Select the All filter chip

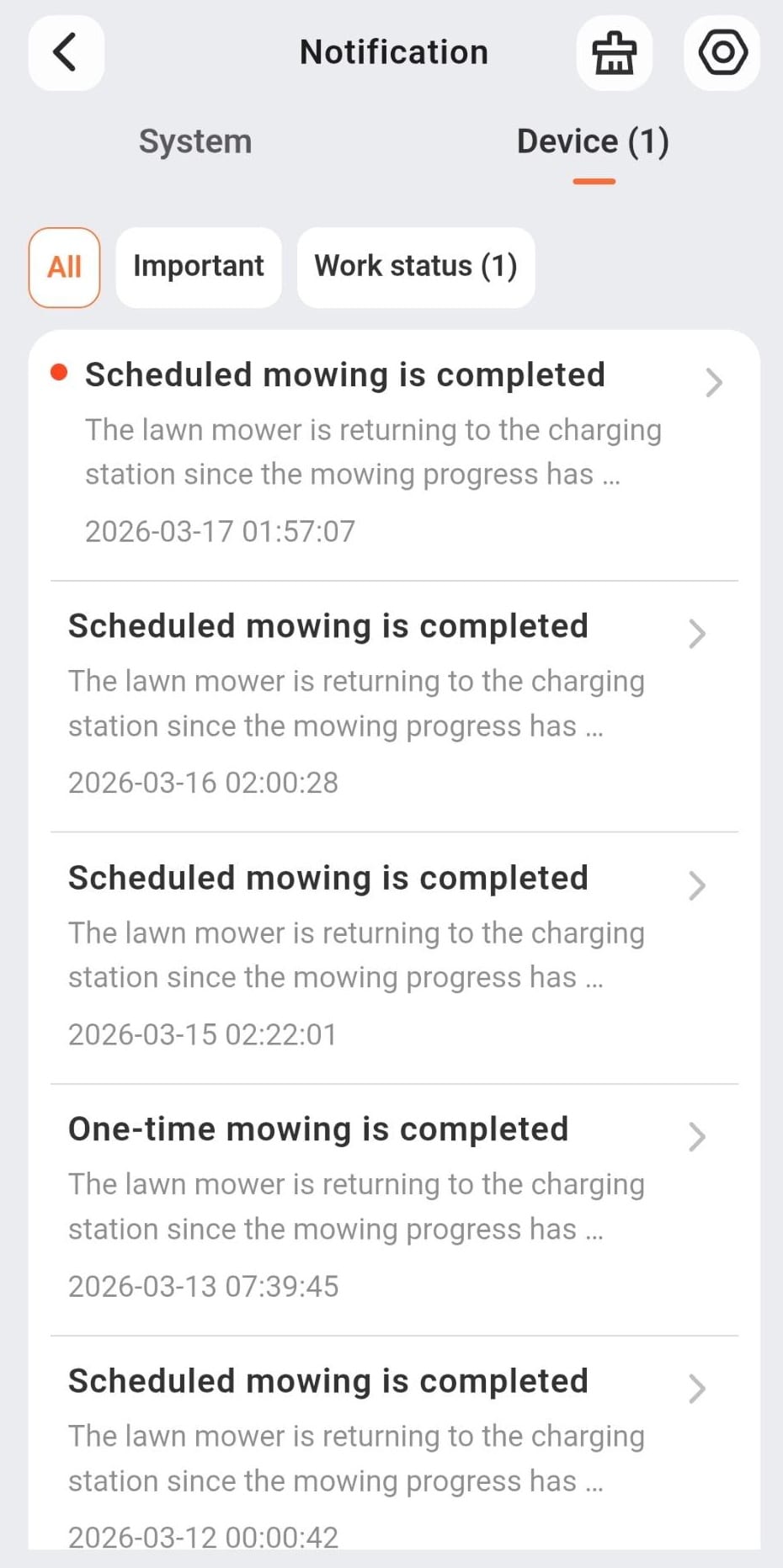click(65, 267)
